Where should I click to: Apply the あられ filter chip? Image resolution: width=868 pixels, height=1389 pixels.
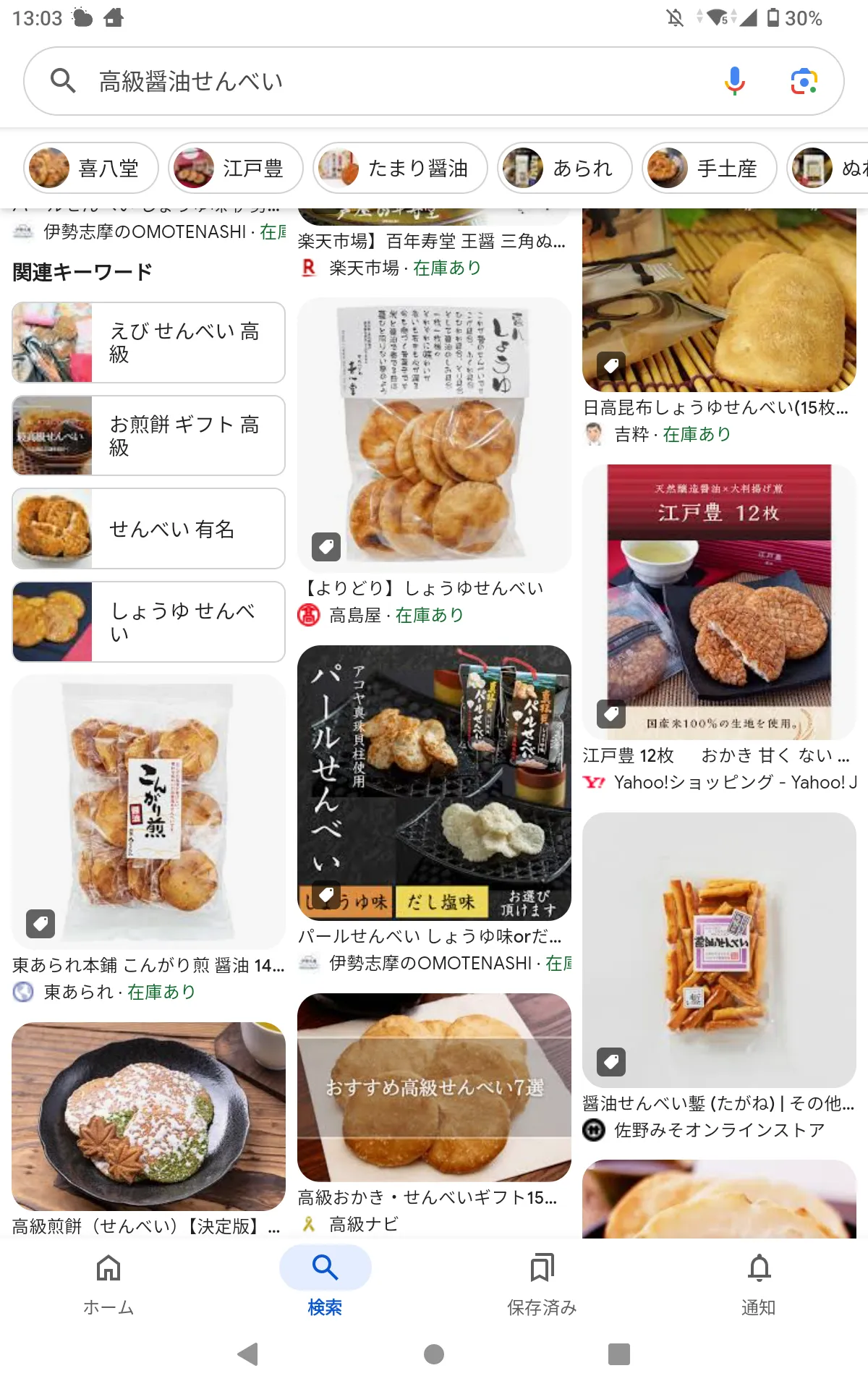(x=565, y=168)
